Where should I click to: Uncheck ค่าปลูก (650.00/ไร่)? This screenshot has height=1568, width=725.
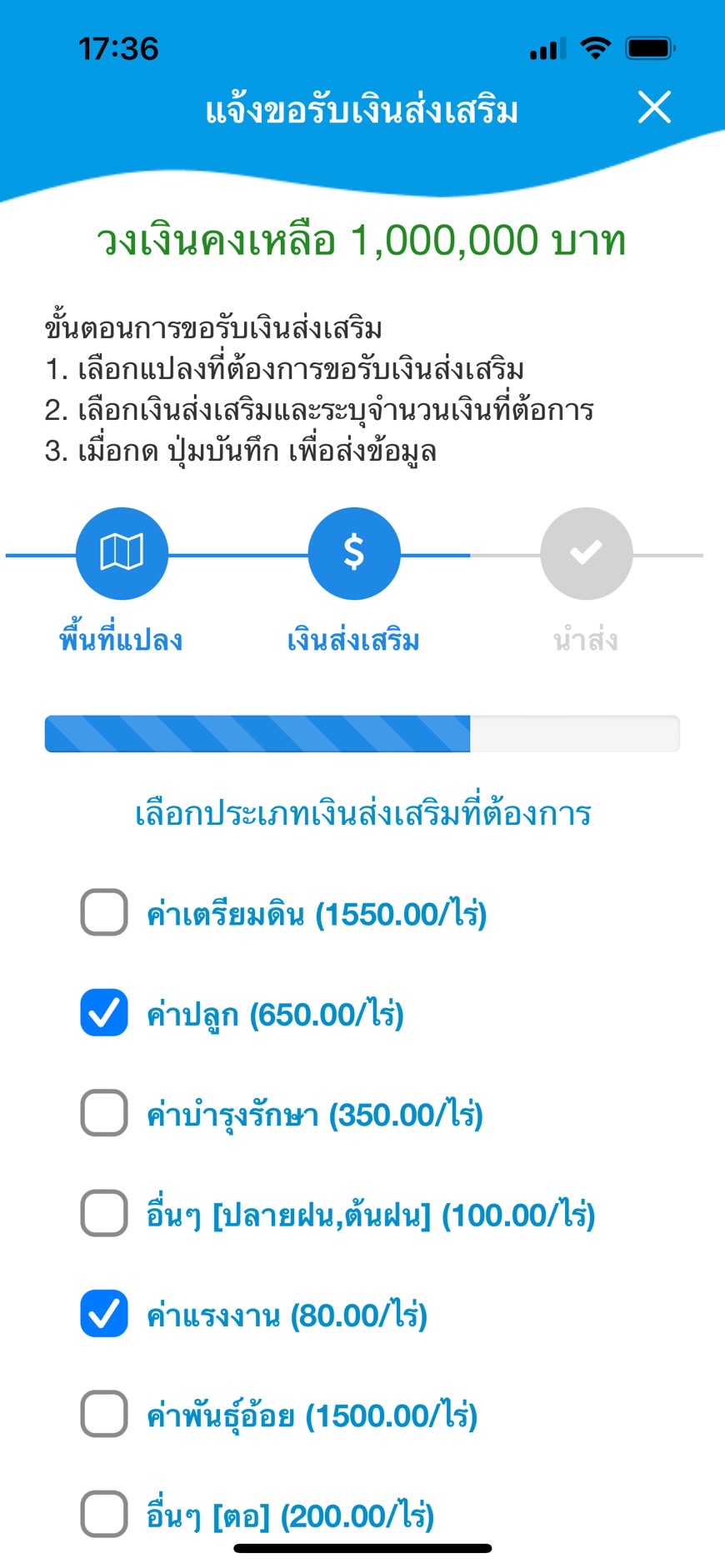[104, 1012]
